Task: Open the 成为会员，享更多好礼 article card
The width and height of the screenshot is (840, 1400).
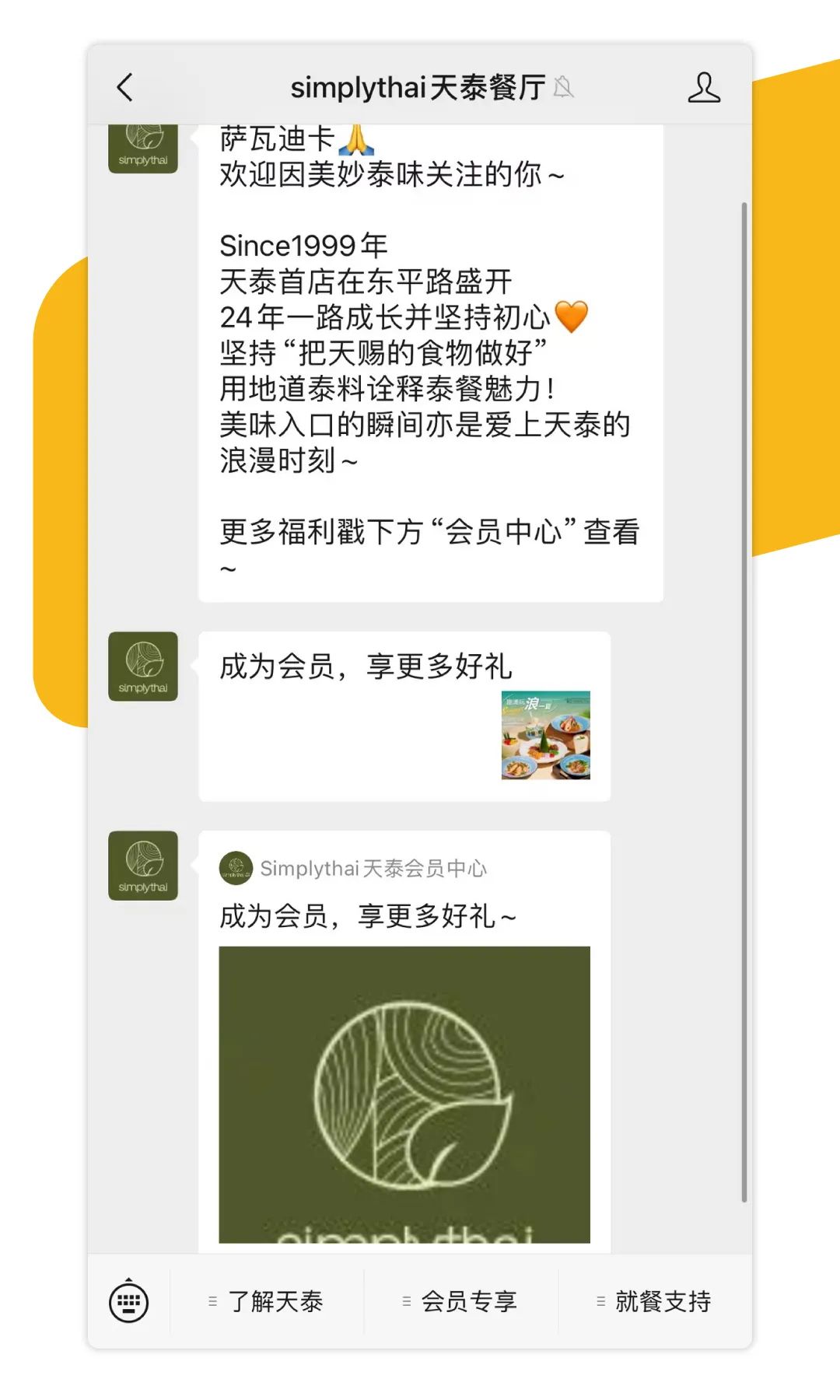Action: (404, 716)
